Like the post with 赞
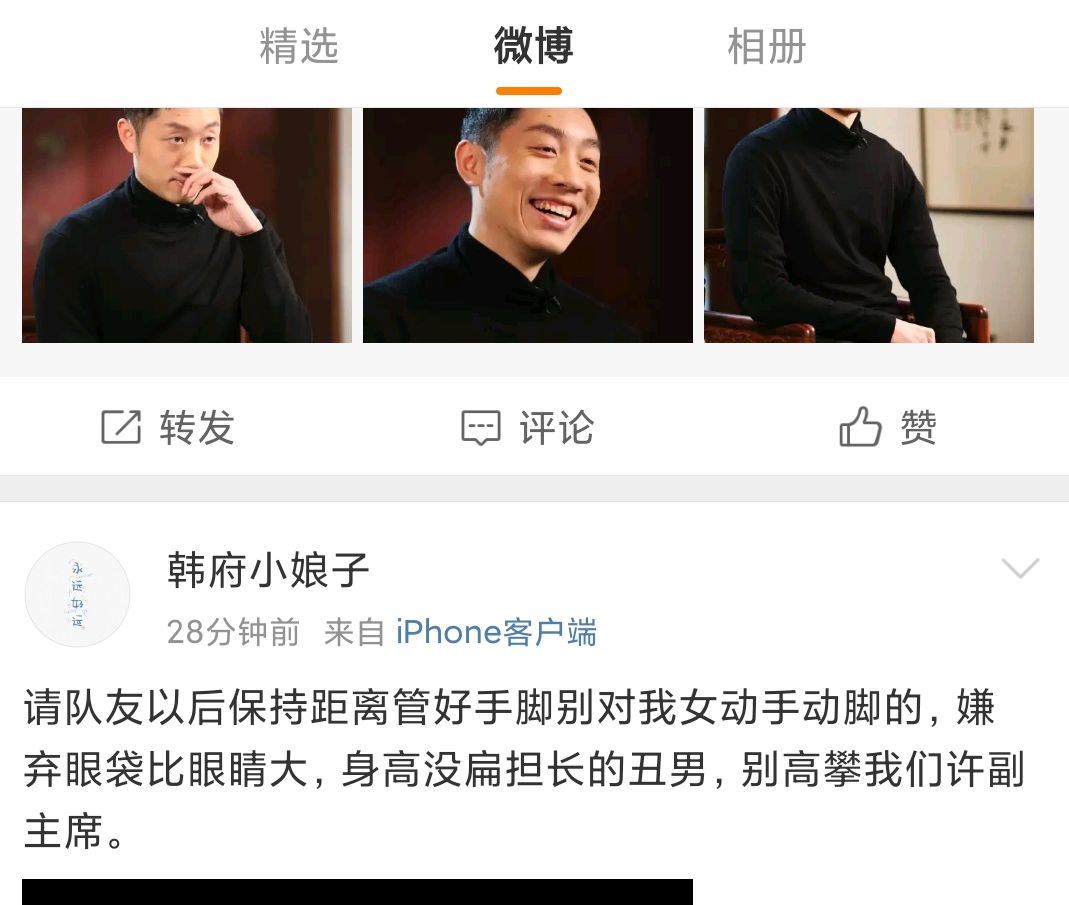The height and width of the screenshot is (905, 1069). 887,428
